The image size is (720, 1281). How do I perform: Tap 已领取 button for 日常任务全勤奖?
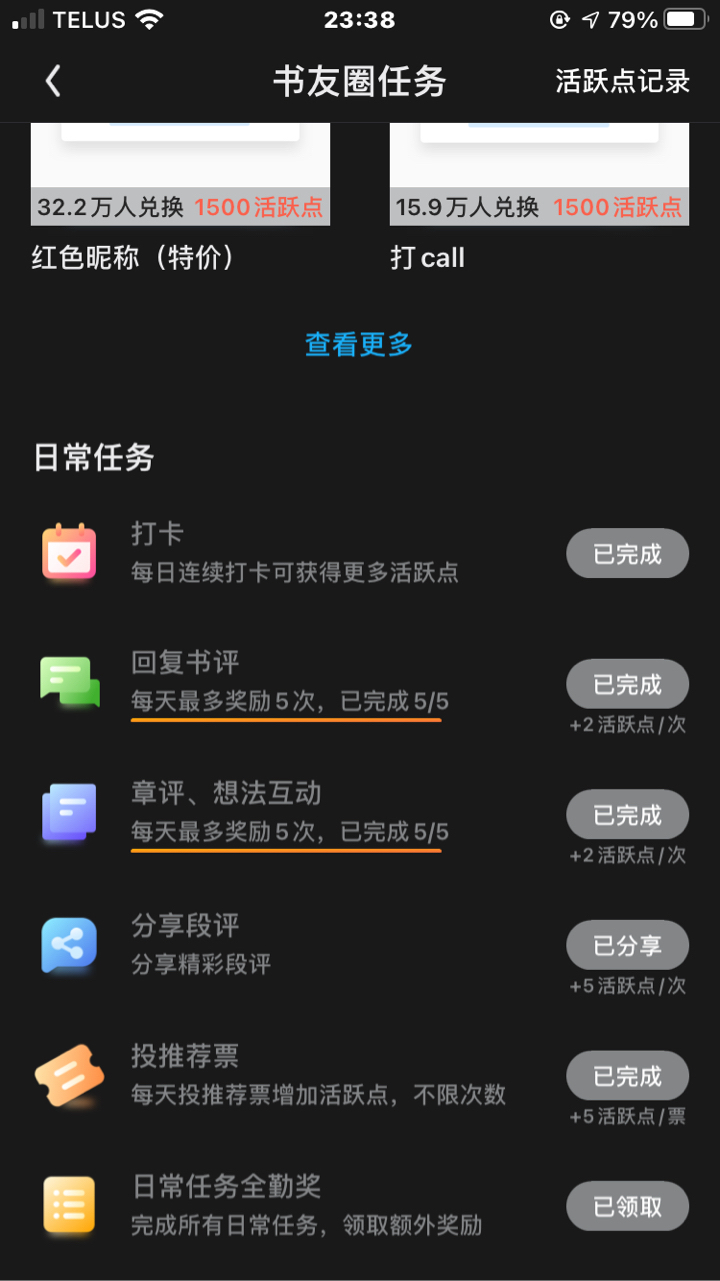click(x=627, y=1207)
